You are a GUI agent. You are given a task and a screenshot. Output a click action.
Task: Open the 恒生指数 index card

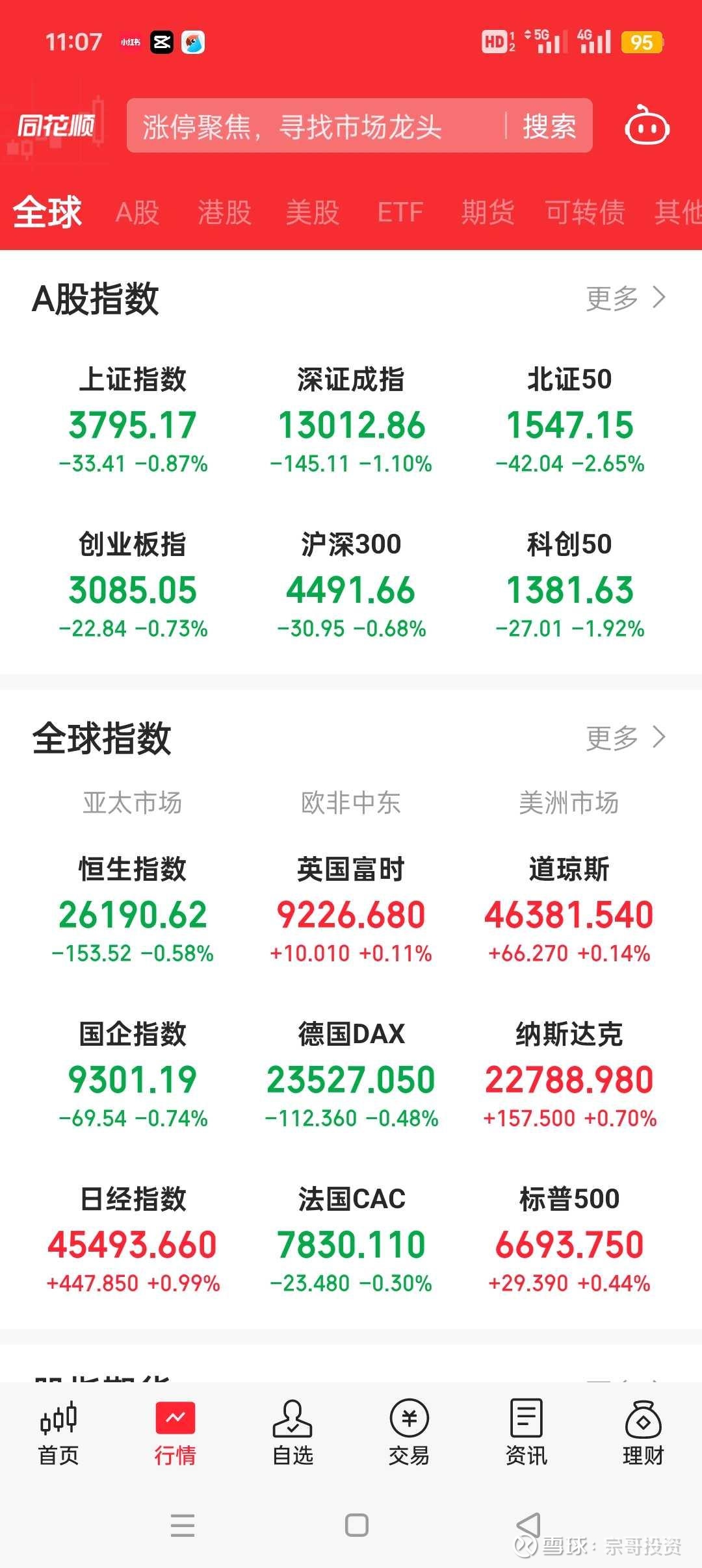tap(133, 910)
